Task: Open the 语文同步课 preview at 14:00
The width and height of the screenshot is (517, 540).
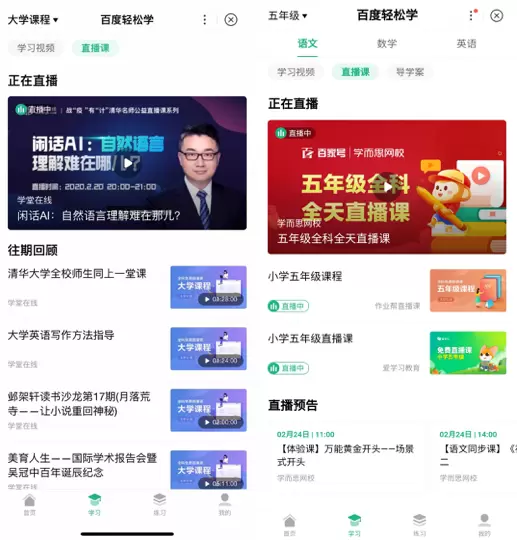Action: [x=477, y=455]
